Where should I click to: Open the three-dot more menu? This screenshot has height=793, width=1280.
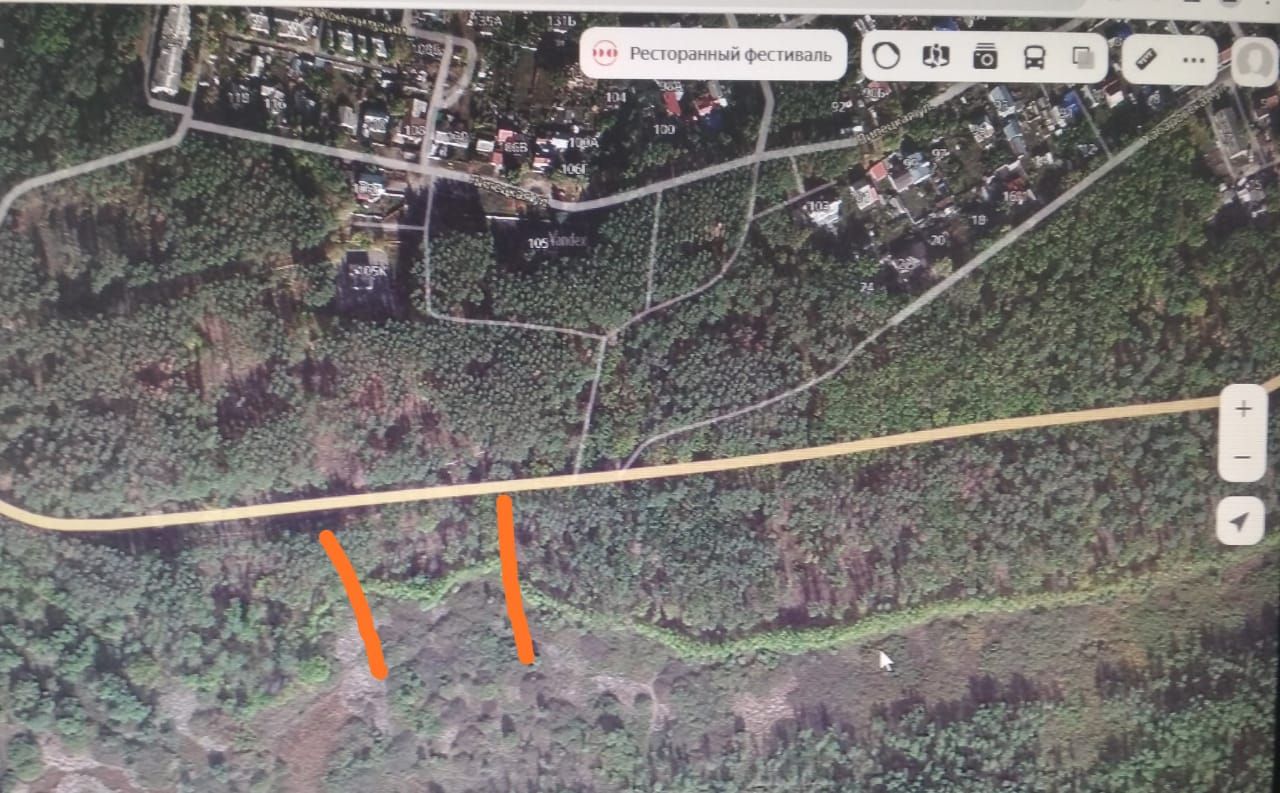pyautogui.click(x=1194, y=60)
